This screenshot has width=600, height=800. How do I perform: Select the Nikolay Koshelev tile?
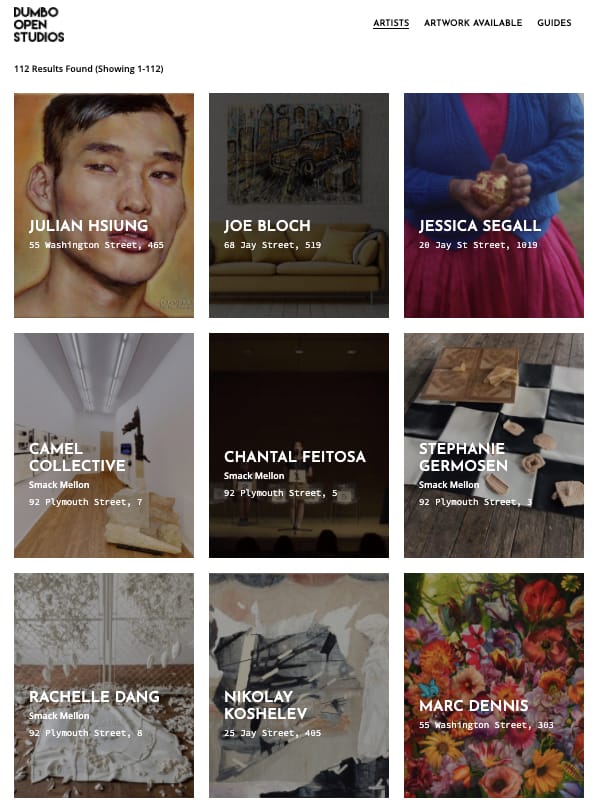click(x=299, y=686)
